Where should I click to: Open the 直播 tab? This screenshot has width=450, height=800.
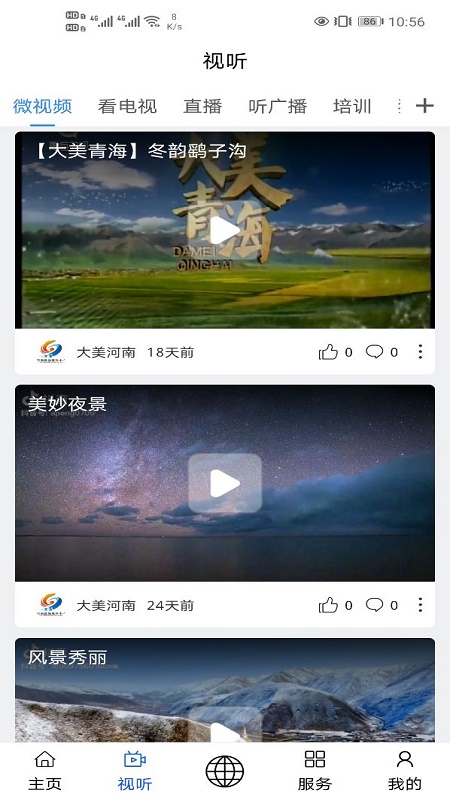pos(203,106)
